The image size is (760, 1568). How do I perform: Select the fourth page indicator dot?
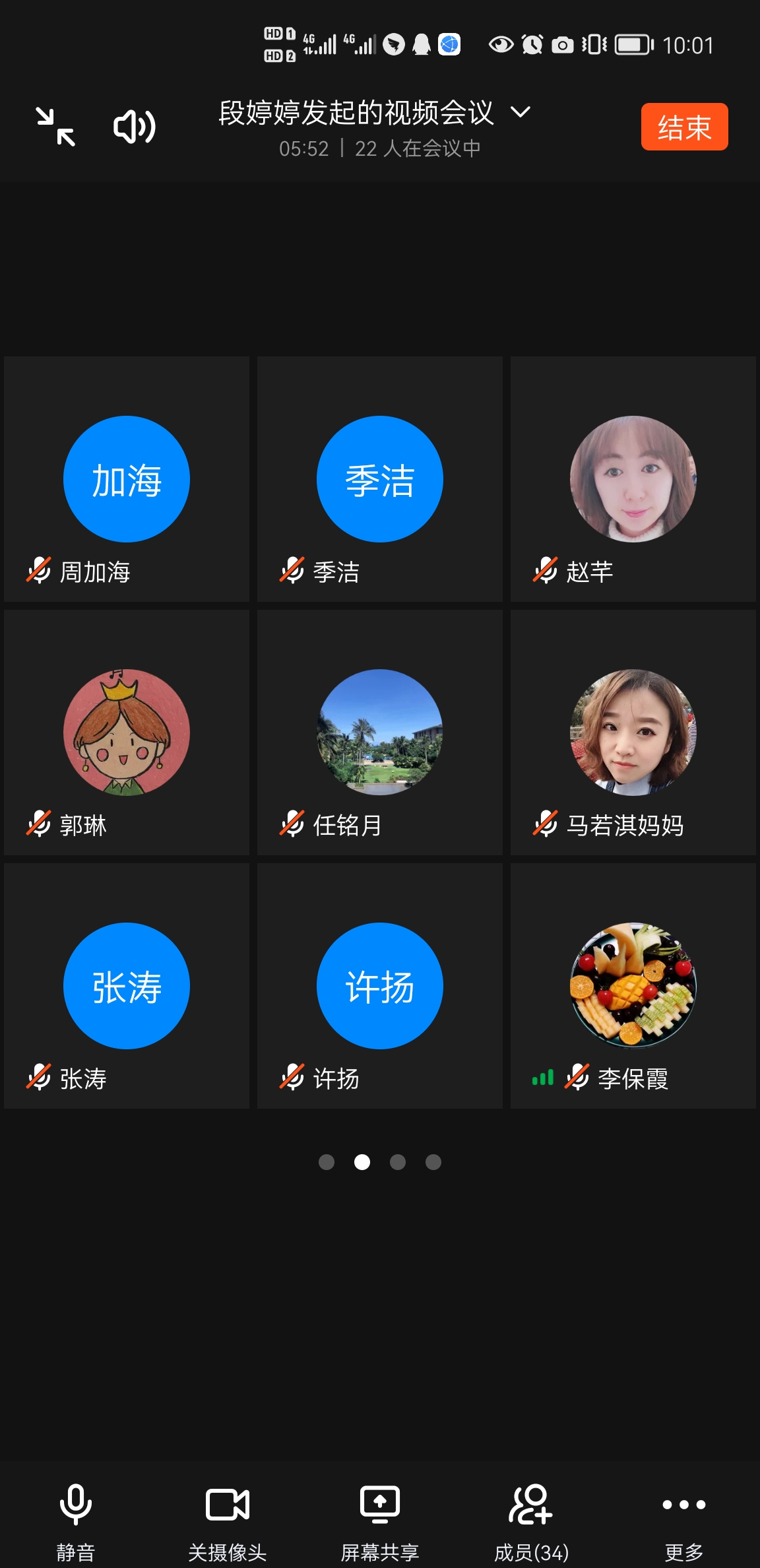tap(433, 1162)
